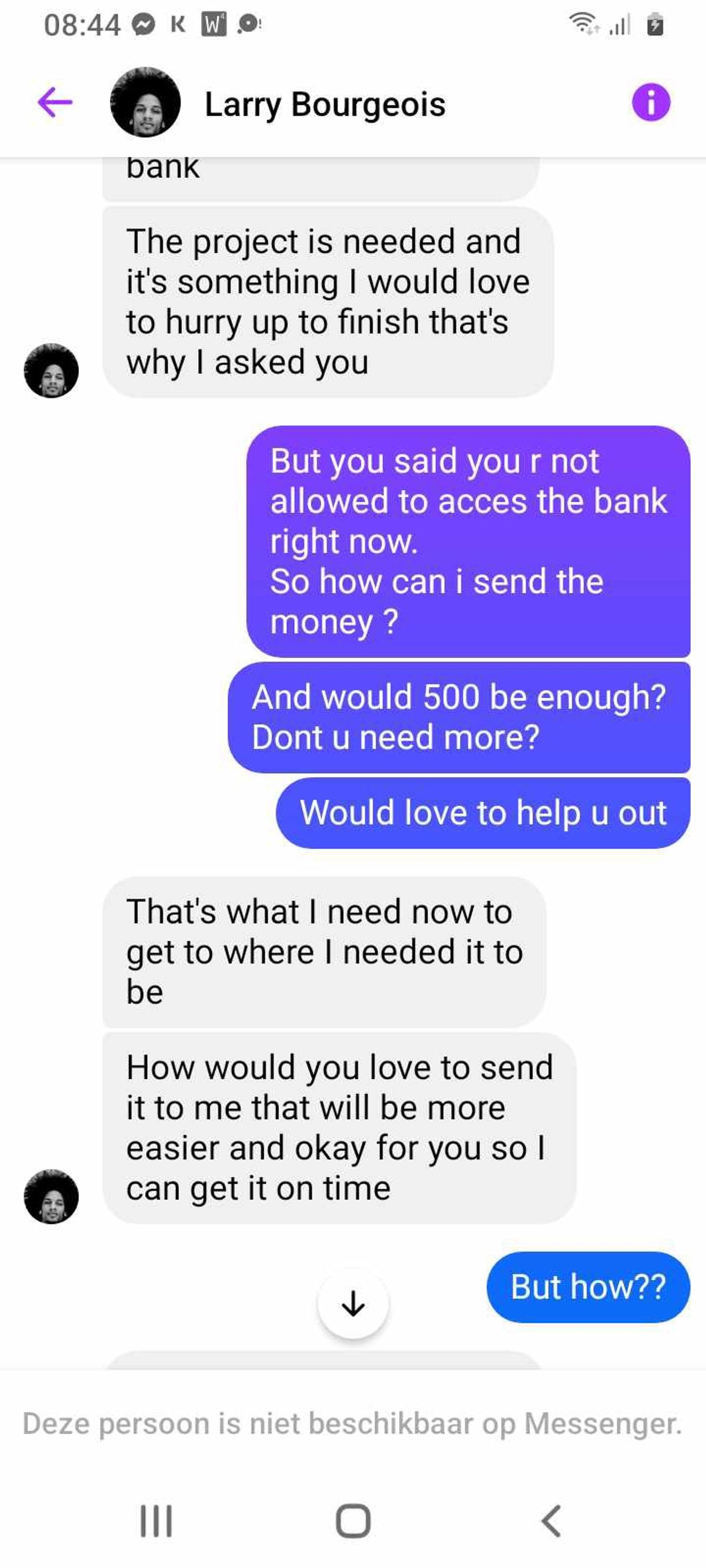Jump to latest messages with down arrow
The height and width of the screenshot is (1568, 706).
pos(352,1304)
